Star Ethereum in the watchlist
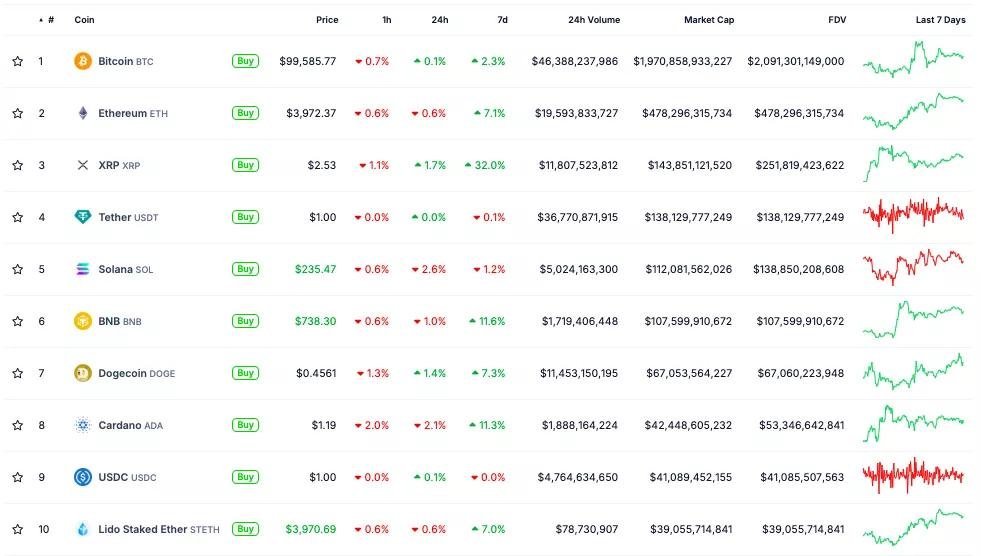 click(x=17, y=113)
